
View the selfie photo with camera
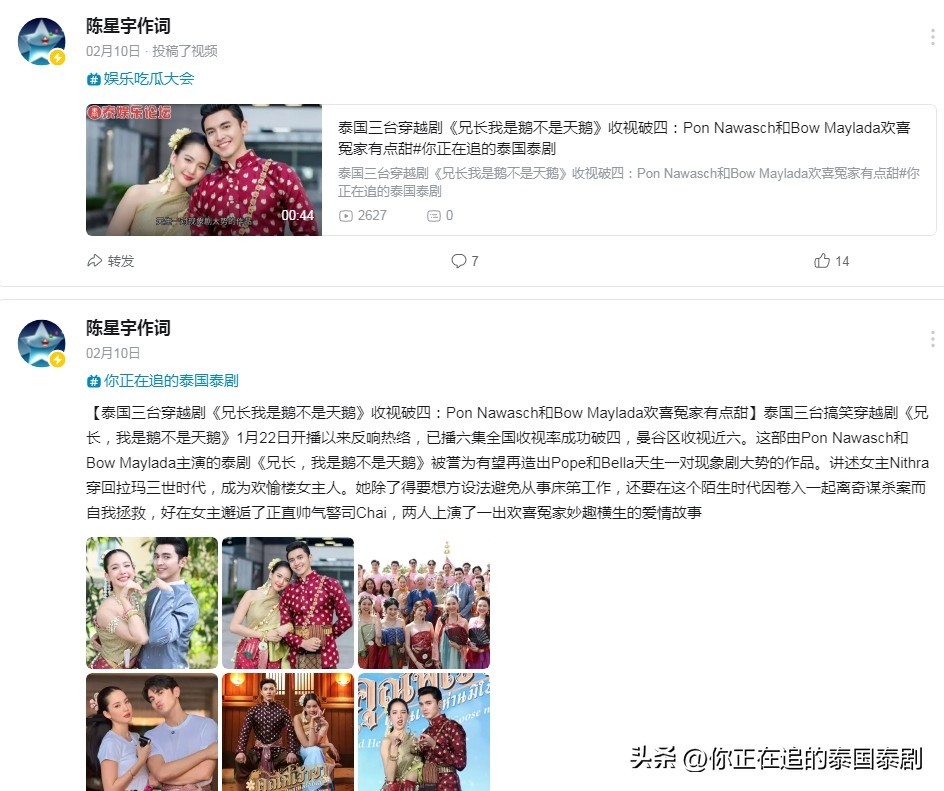pos(152,732)
